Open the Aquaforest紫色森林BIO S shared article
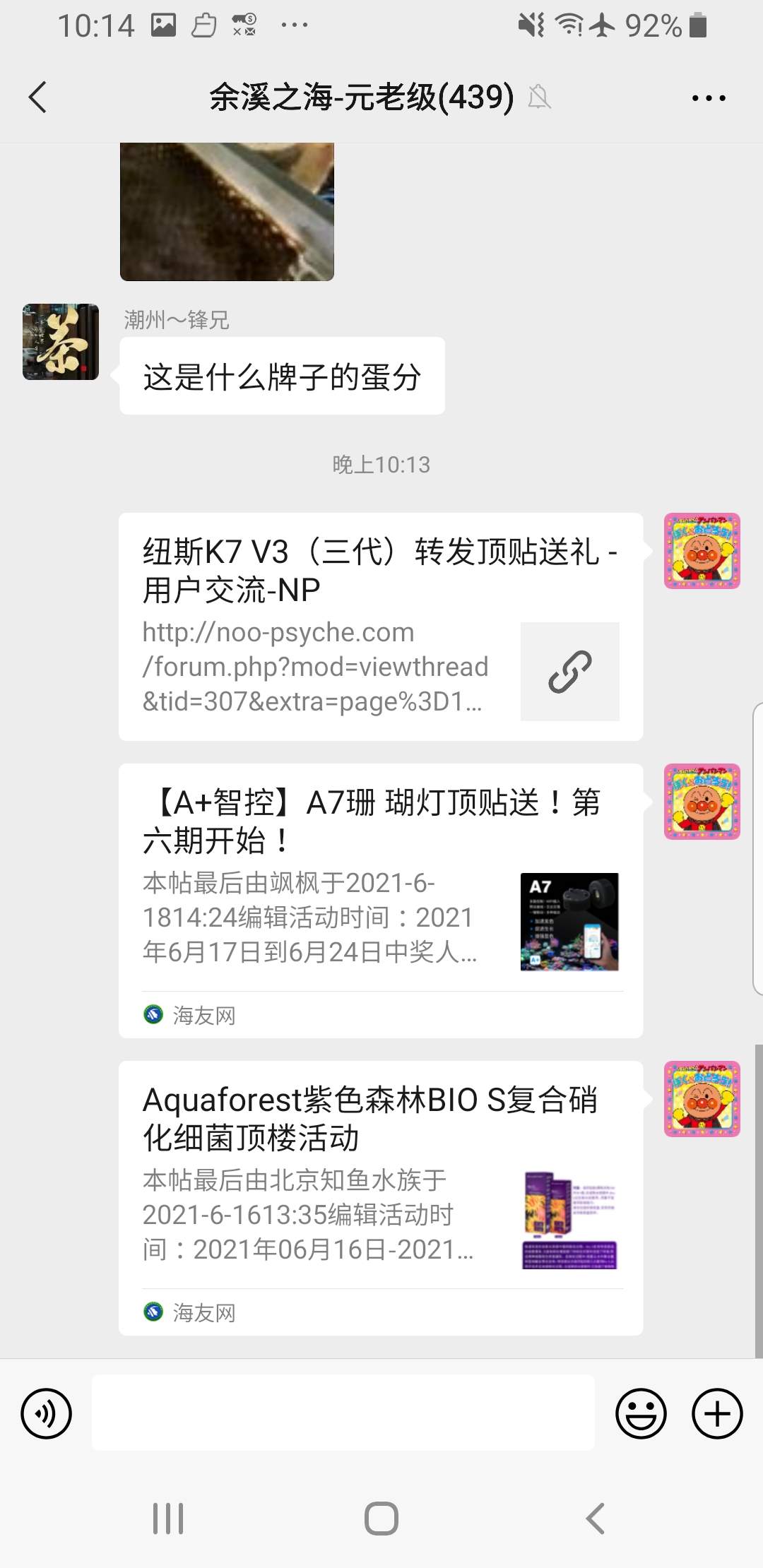Image resolution: width=763 pixels, height=1568 pixels. (380, 1197)
